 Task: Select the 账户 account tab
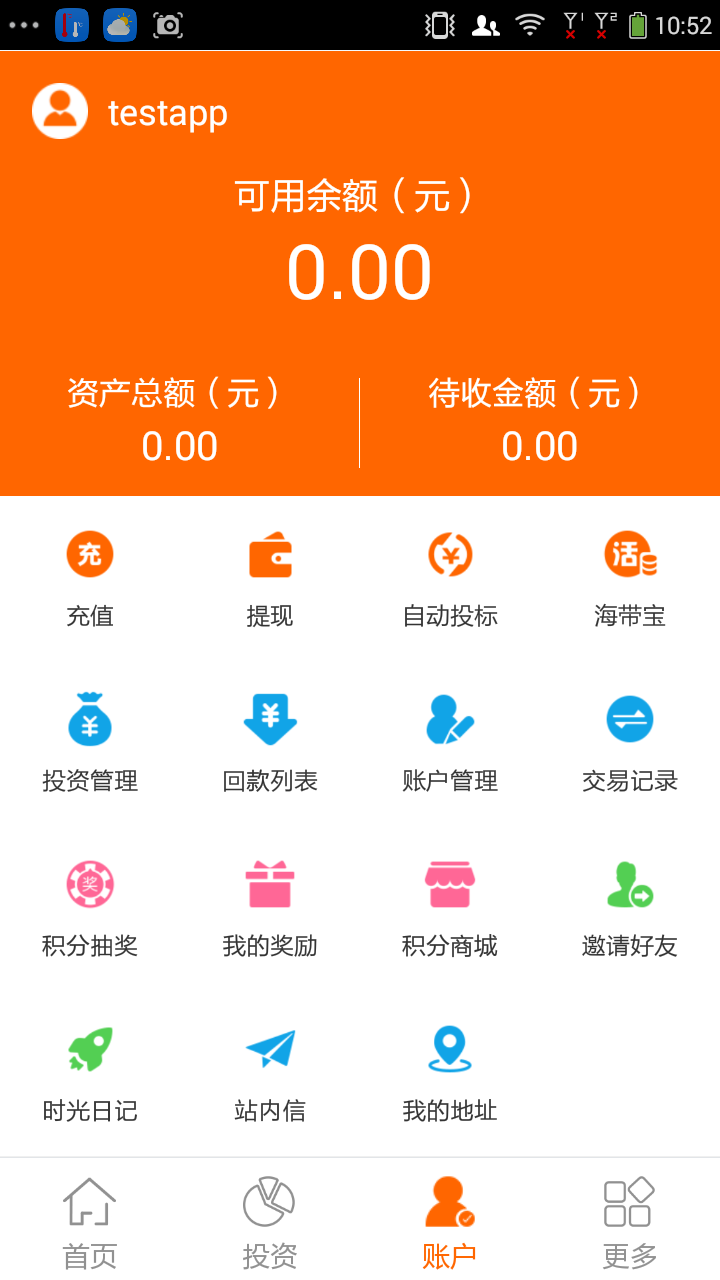450,1222
